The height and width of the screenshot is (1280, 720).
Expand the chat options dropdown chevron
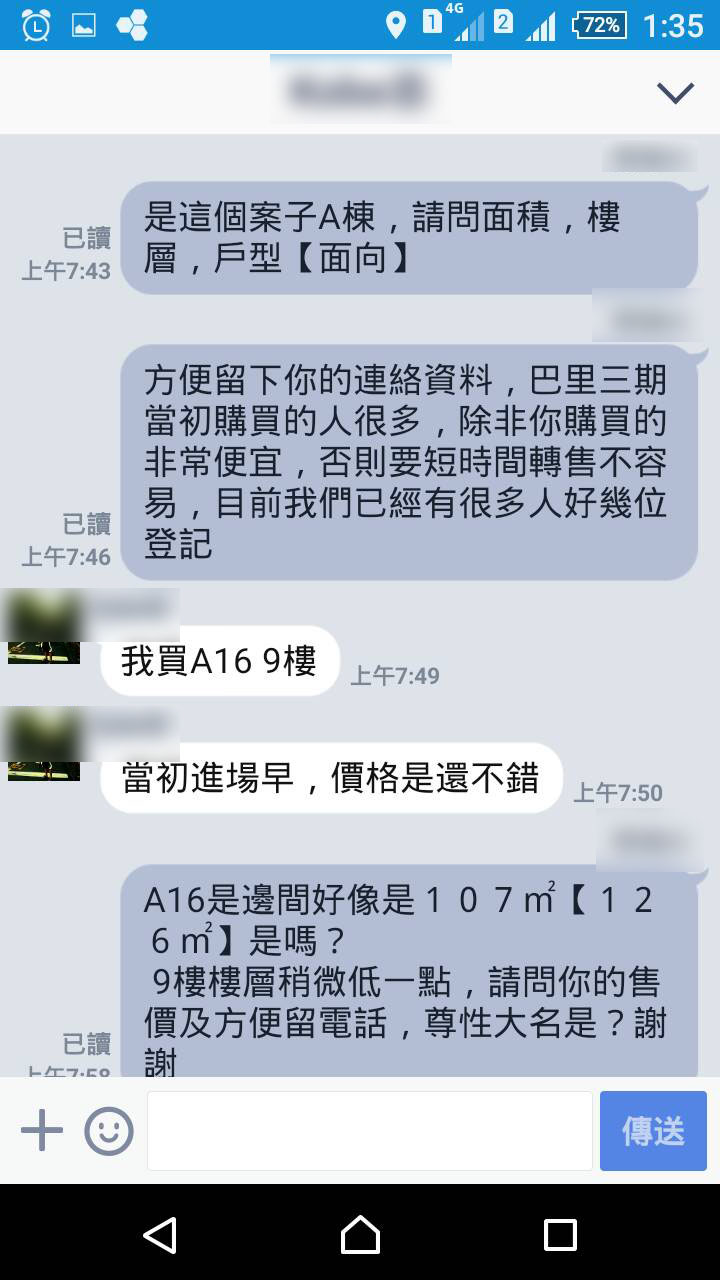click(675, 93)
